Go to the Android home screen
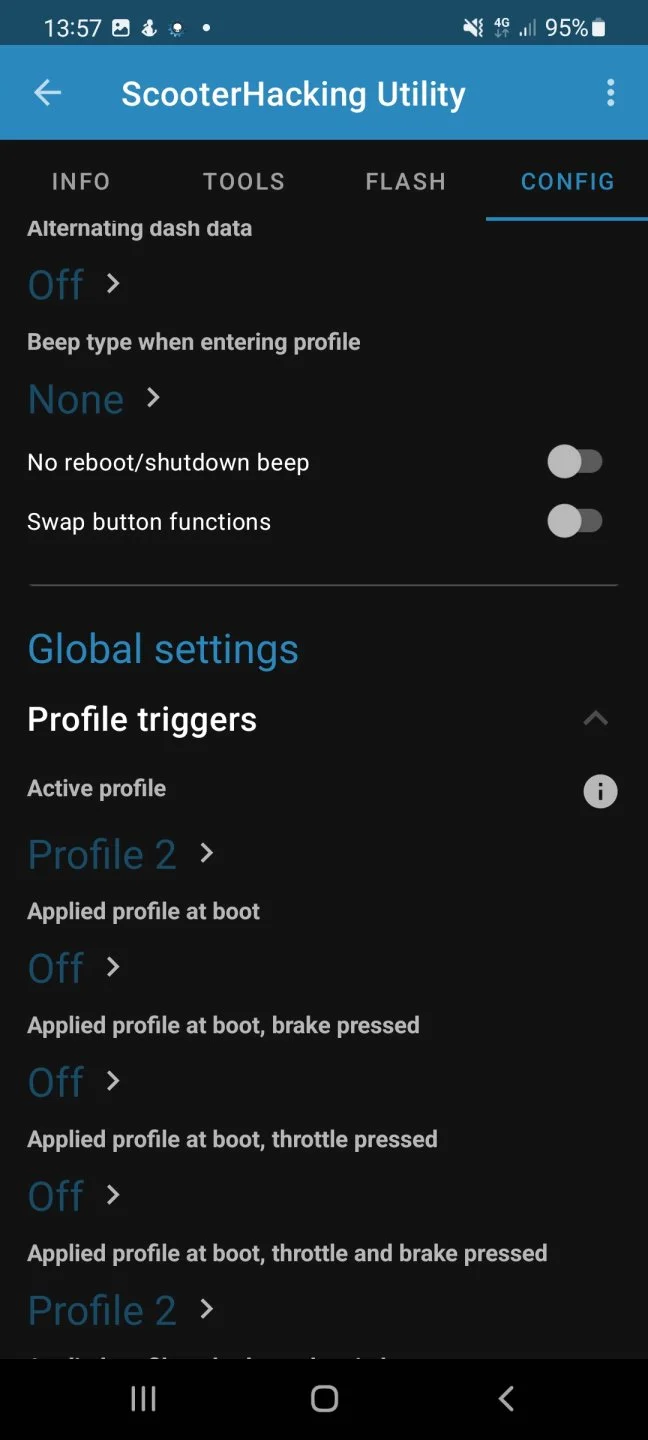 coord(324,1399)
